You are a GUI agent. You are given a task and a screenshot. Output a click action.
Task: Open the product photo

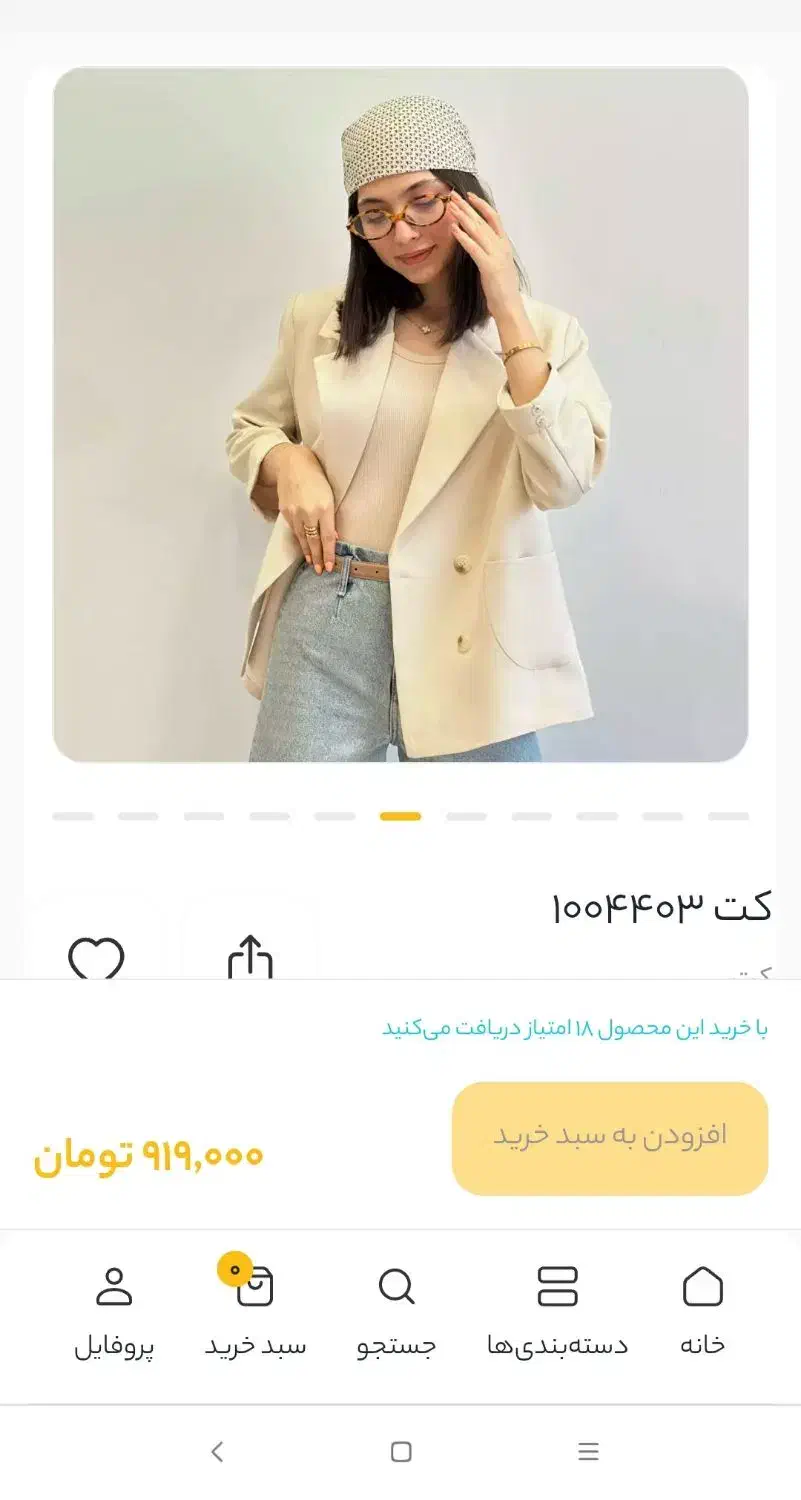(x=400, y=420)
